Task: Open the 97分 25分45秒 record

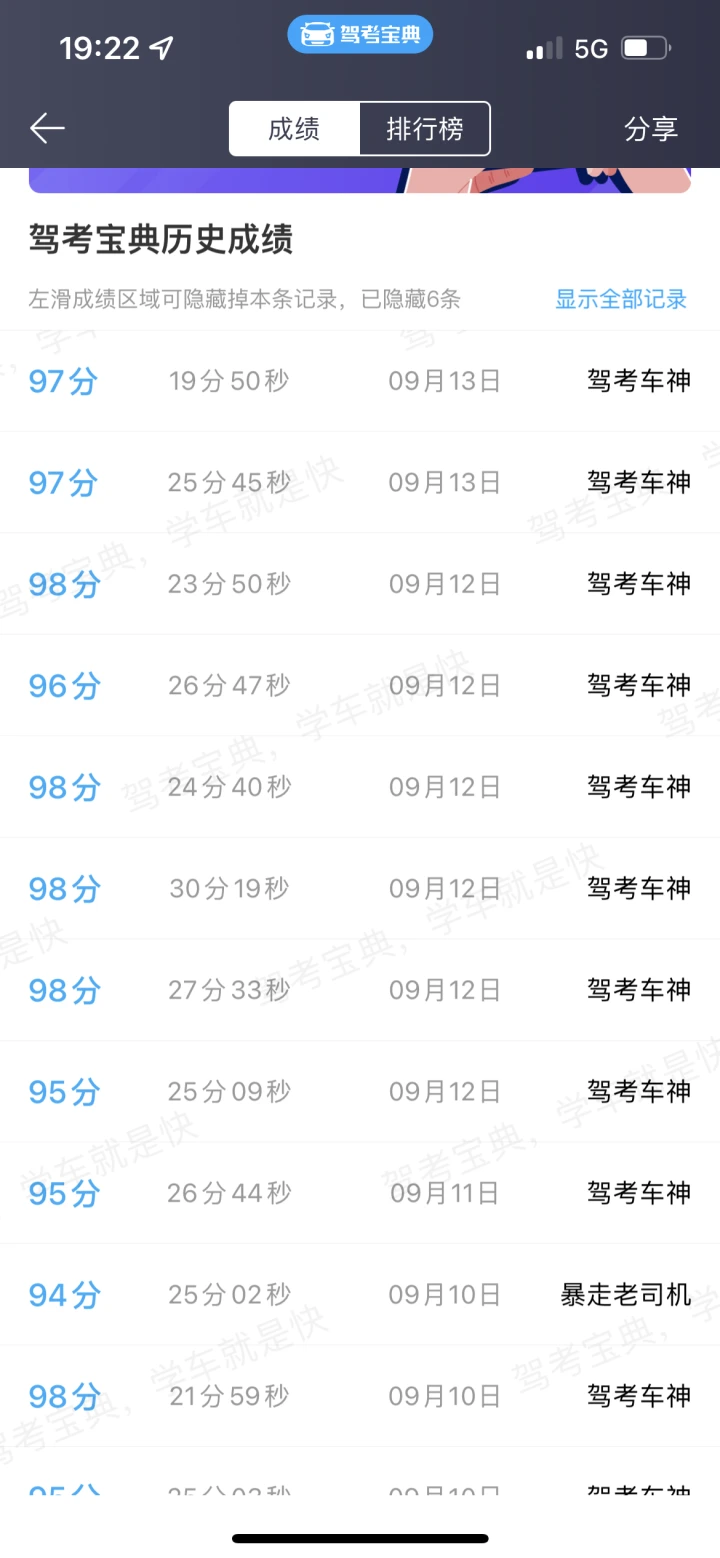Action: pyautogui.click(x=360, y=483)
